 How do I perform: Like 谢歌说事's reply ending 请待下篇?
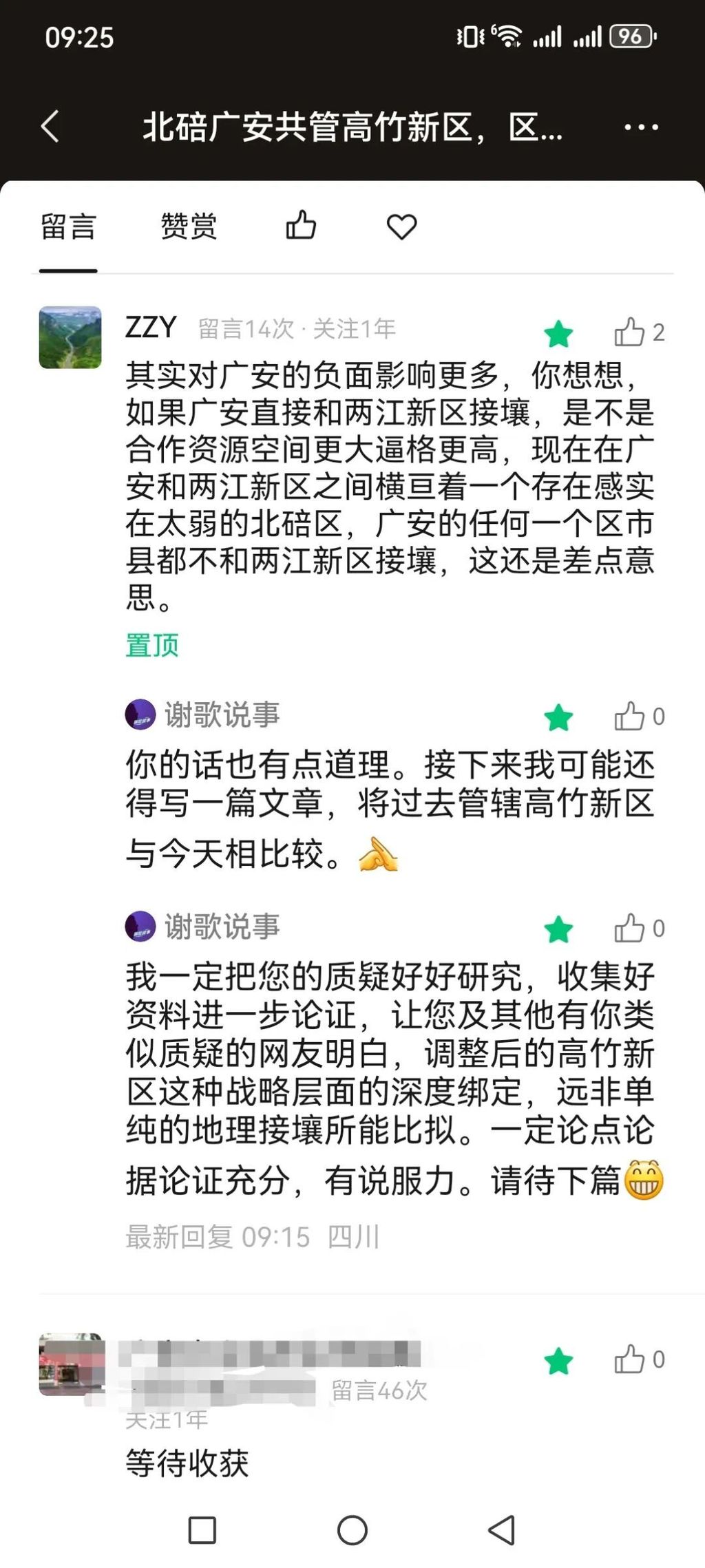630,929
